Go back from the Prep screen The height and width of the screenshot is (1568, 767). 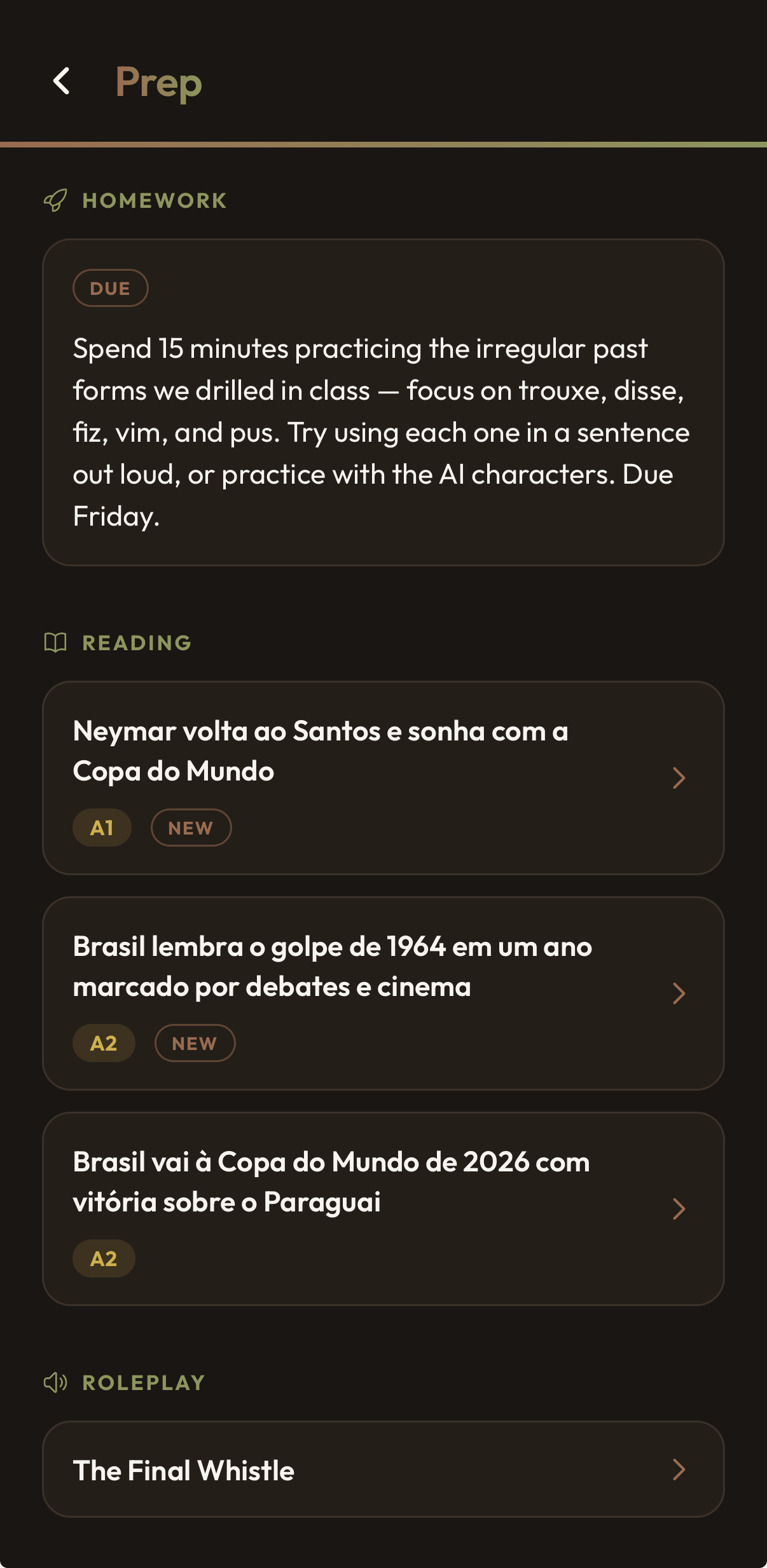tap(62, 81)
